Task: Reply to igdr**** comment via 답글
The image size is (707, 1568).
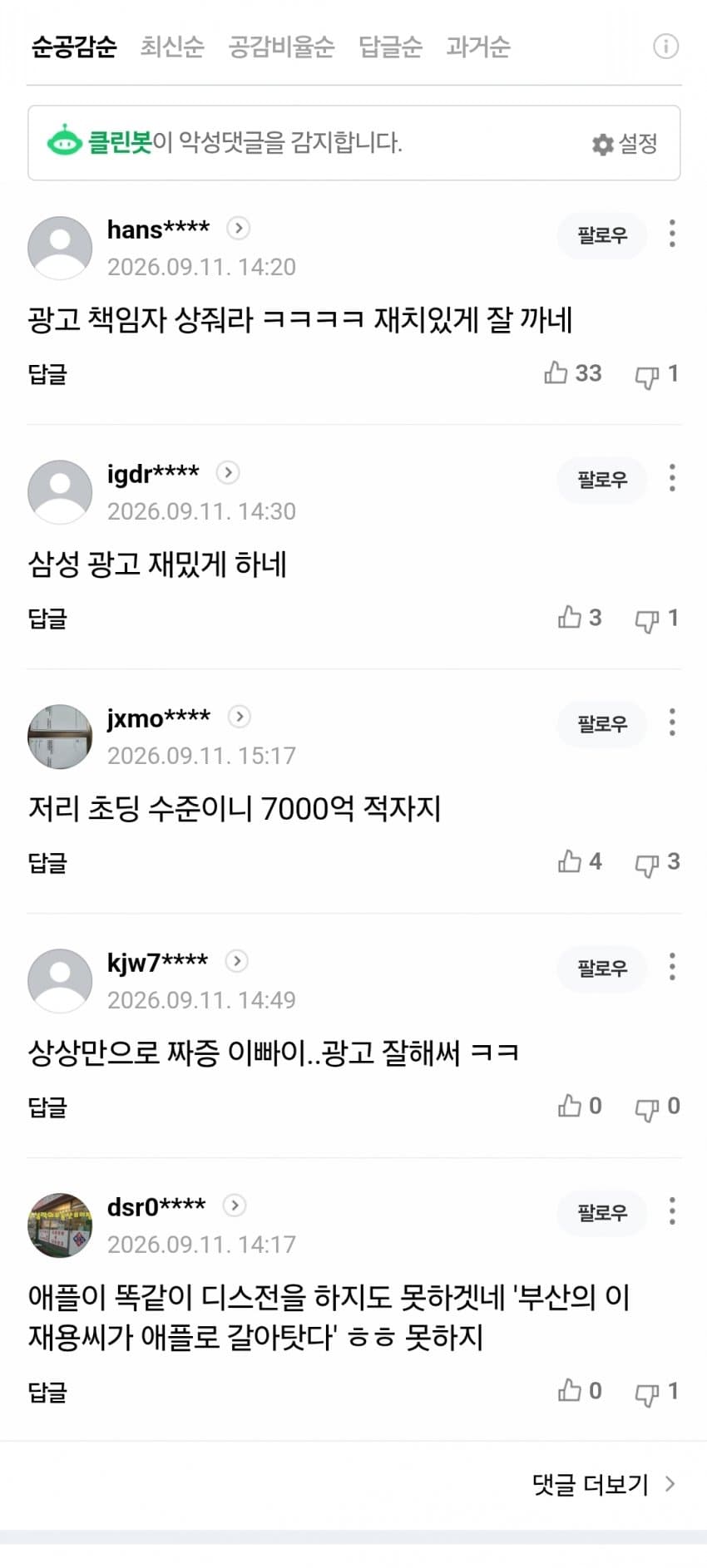Action: 47,619
